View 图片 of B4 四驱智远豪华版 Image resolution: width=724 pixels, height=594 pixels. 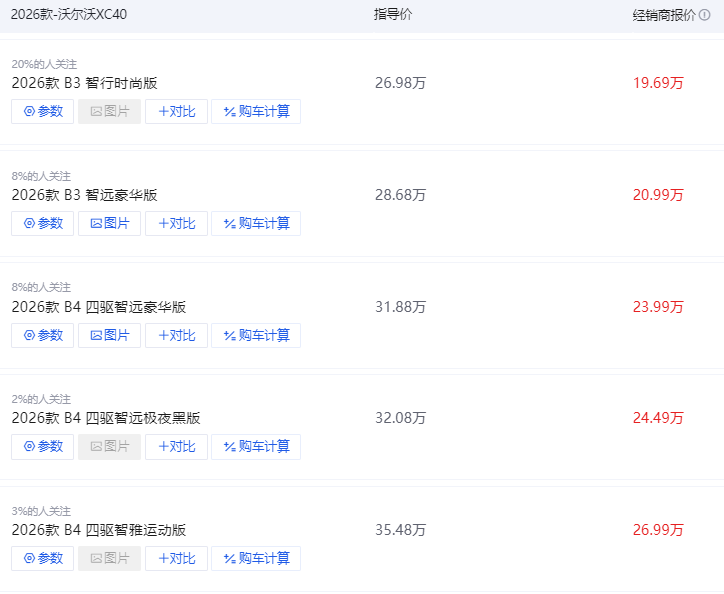pyautogui.click(x=110, y=336)
